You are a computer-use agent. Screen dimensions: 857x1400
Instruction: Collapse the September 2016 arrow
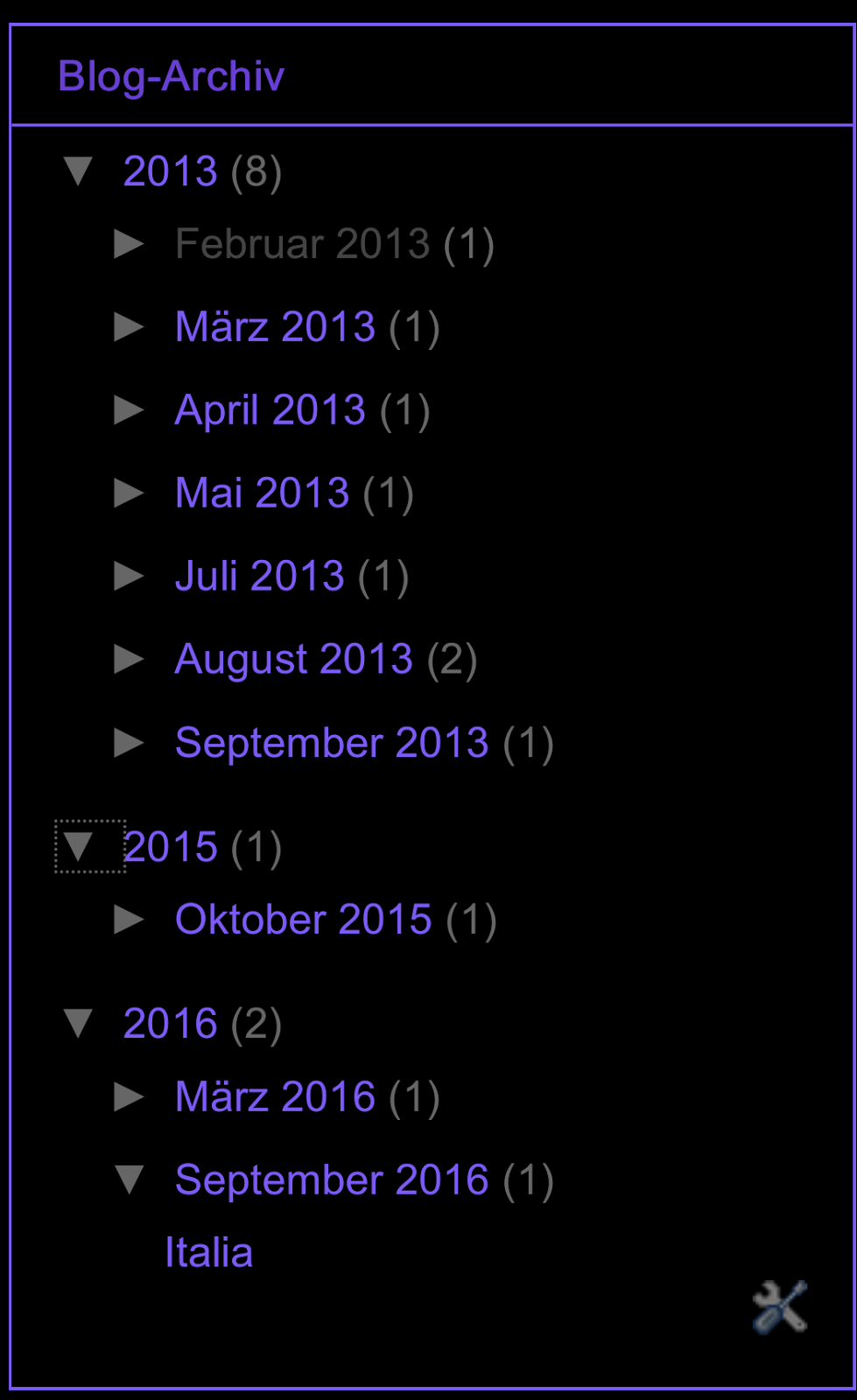tap(130, 1179)
